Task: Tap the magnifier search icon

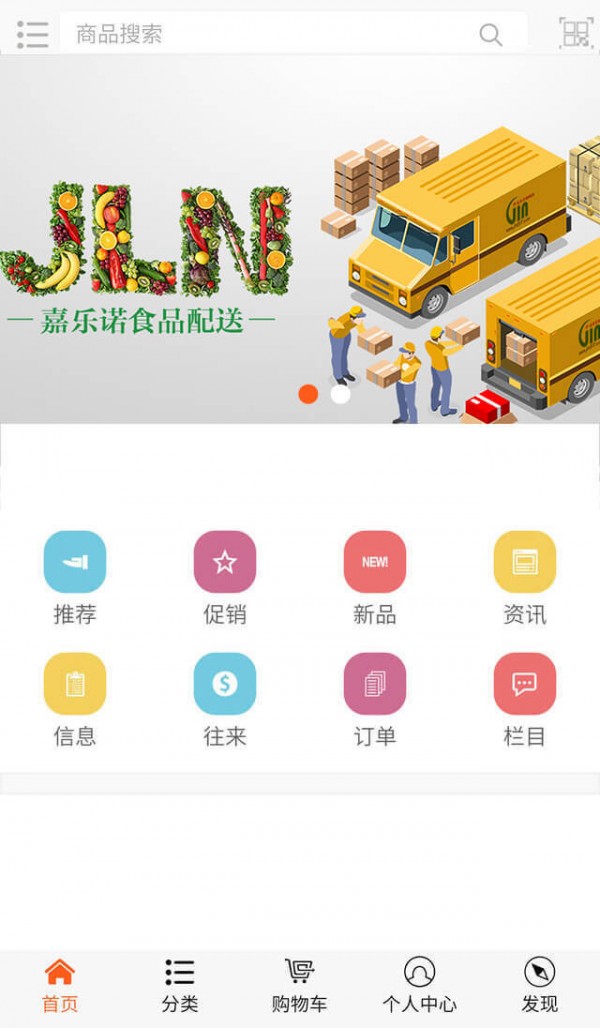Action: [x=491, y=34]
